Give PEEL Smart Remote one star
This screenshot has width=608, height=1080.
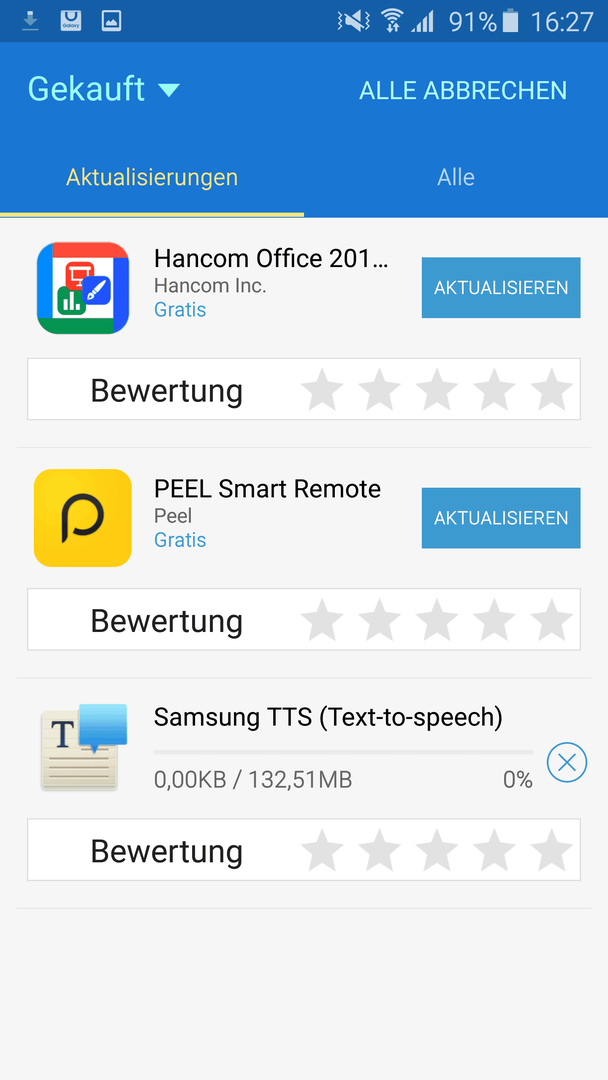pos(322,619)
